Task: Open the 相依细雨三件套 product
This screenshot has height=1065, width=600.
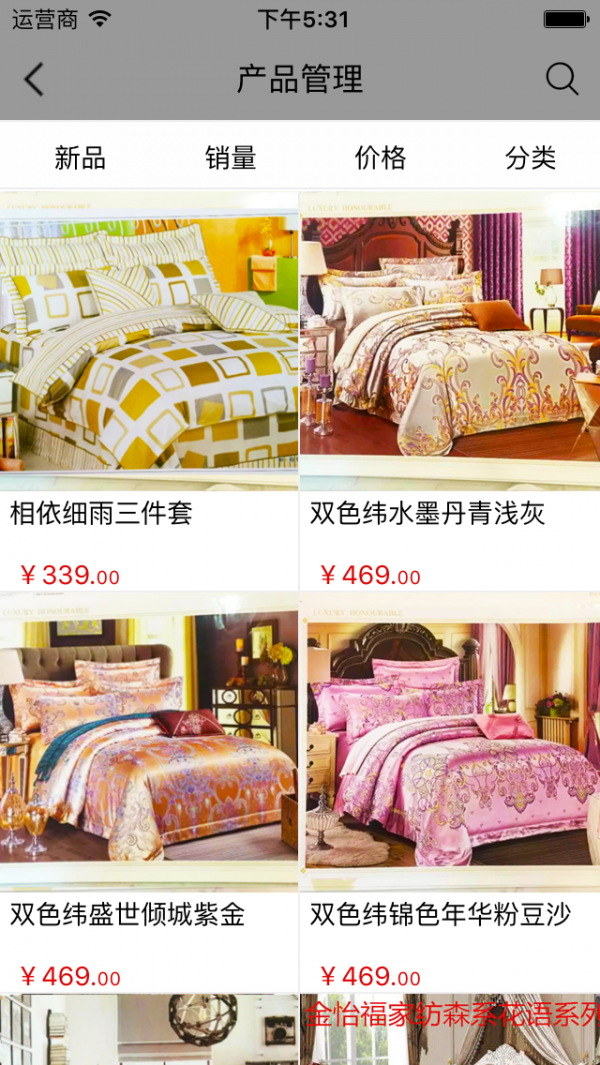Action: point(149,340)
